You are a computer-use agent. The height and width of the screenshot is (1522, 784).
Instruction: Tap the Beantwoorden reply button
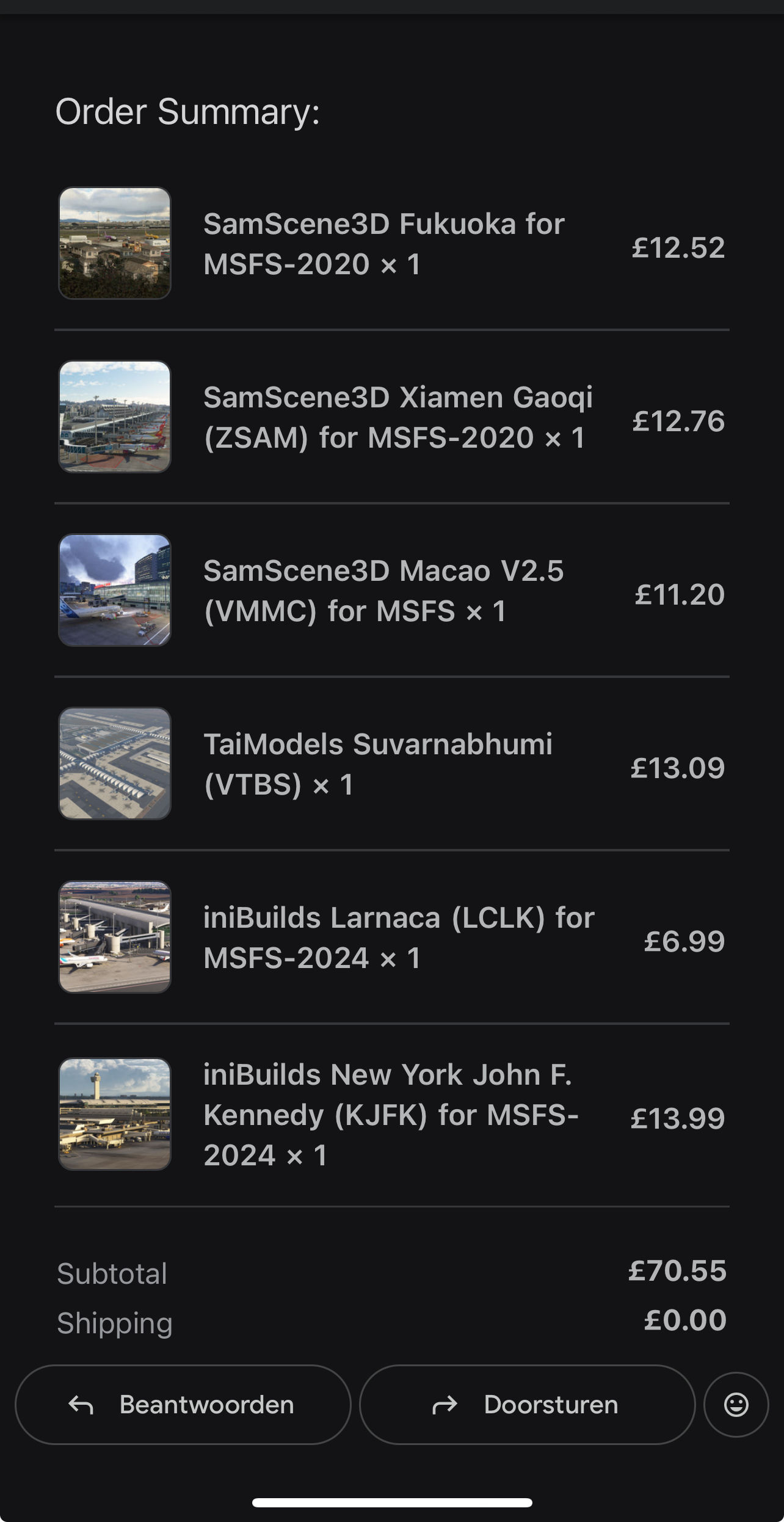[183, 1405]
